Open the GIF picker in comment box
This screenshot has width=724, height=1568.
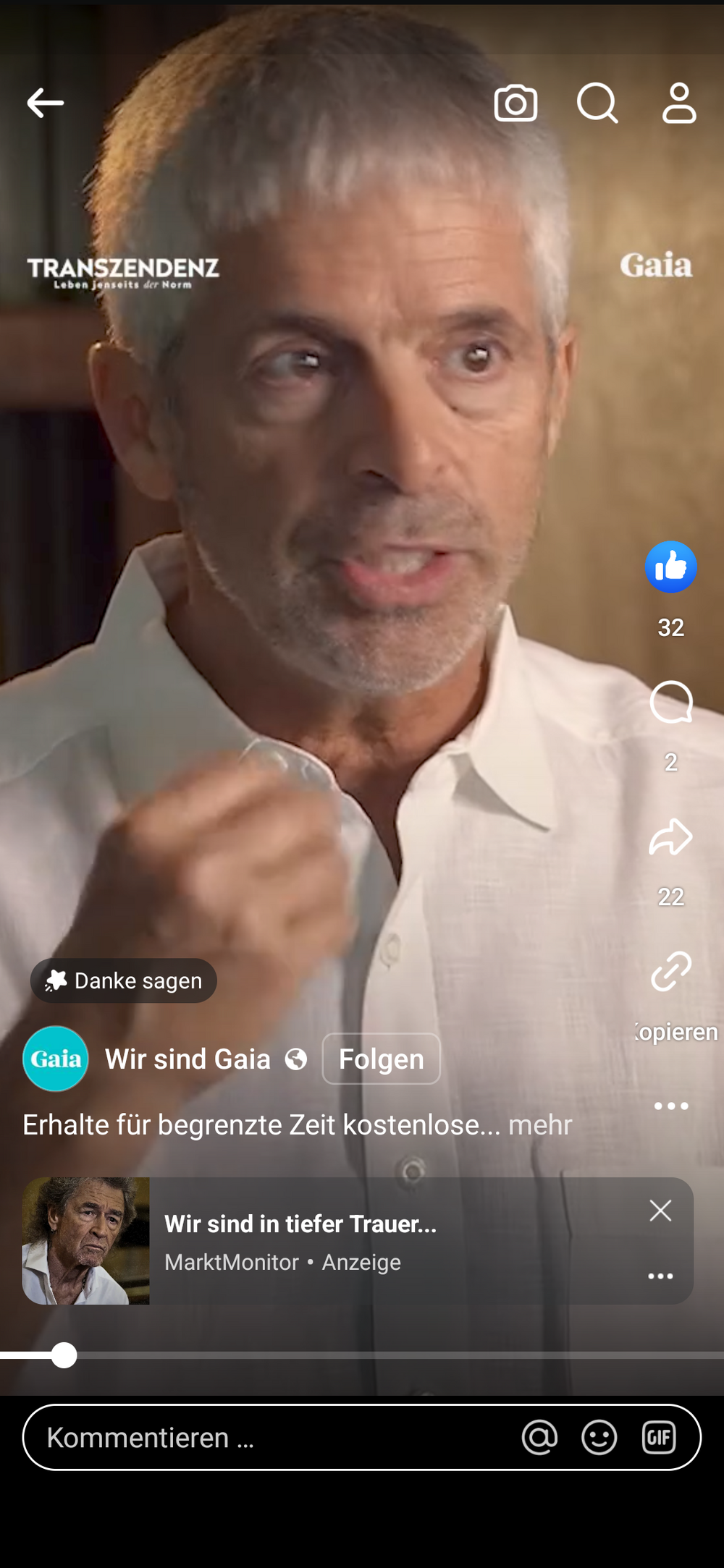[659, 1438]
